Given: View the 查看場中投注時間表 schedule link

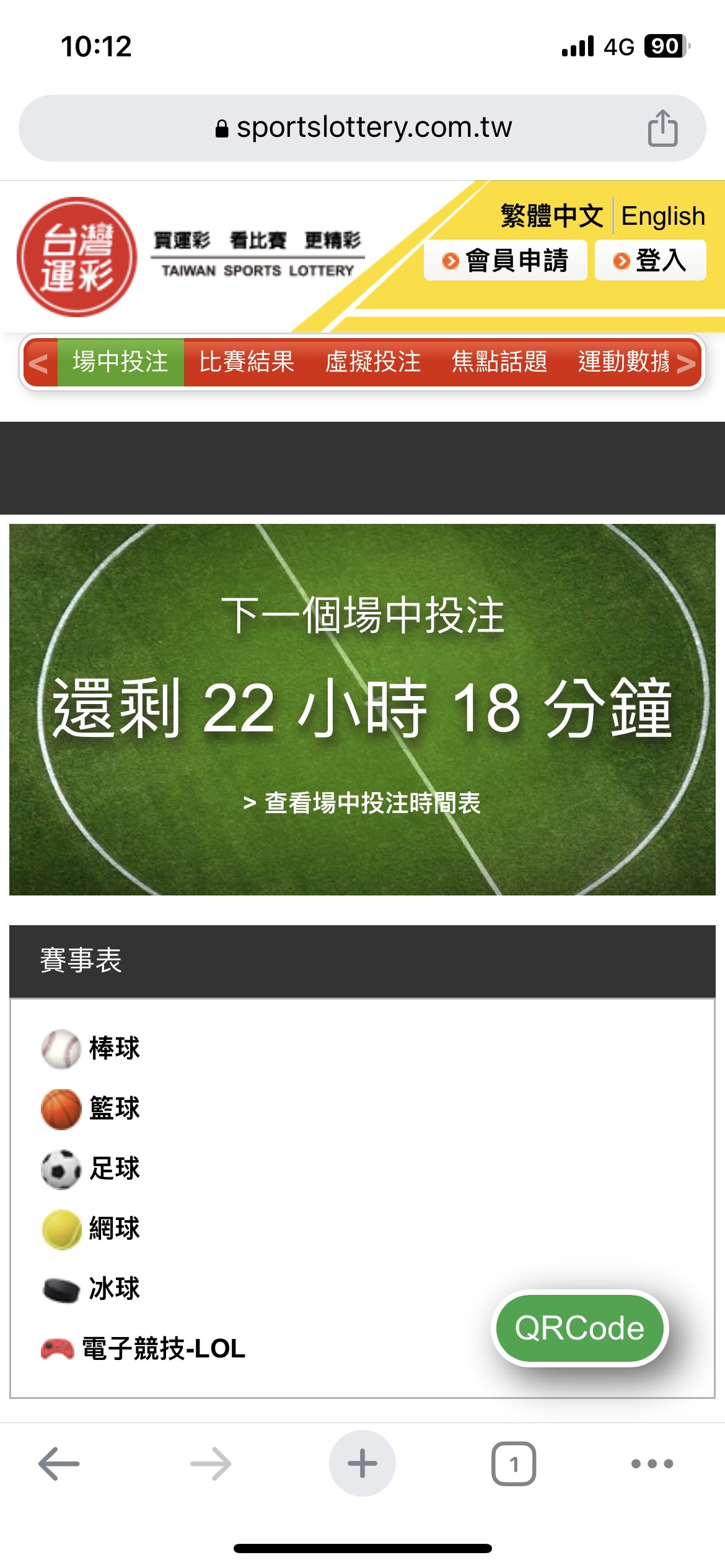Looking at the screenshot, I should [x=362, y=803].
